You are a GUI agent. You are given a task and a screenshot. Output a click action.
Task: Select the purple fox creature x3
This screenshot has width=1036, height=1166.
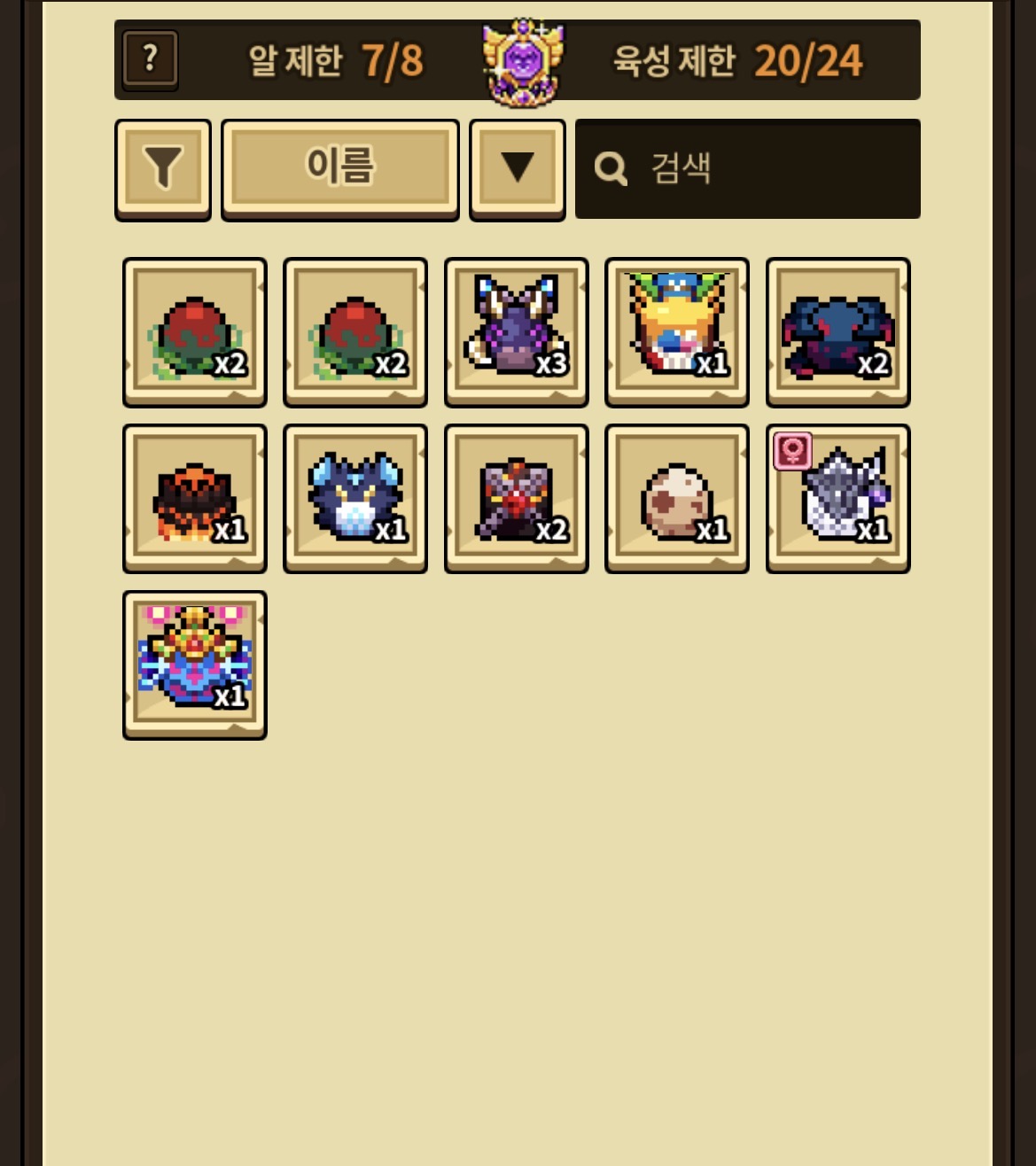[516, 332]
